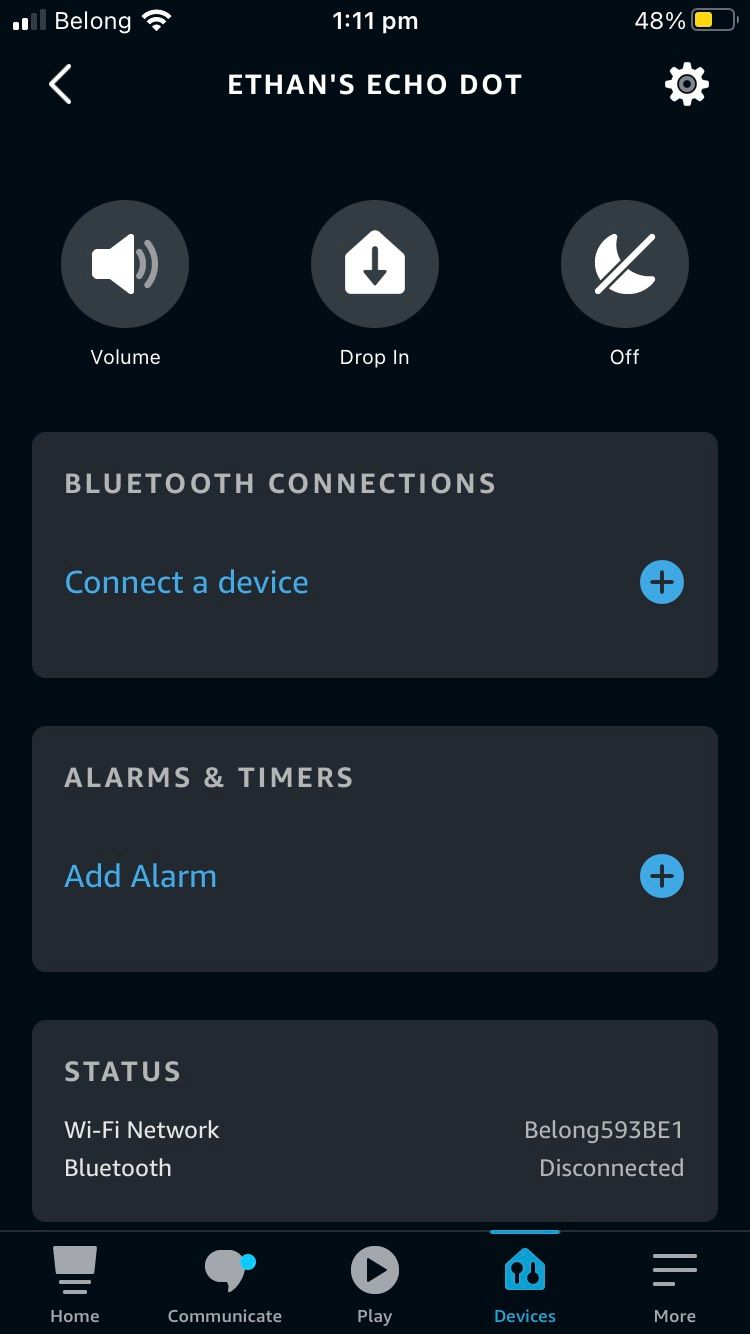Select the Devices tab

[x=525, y=1285]
